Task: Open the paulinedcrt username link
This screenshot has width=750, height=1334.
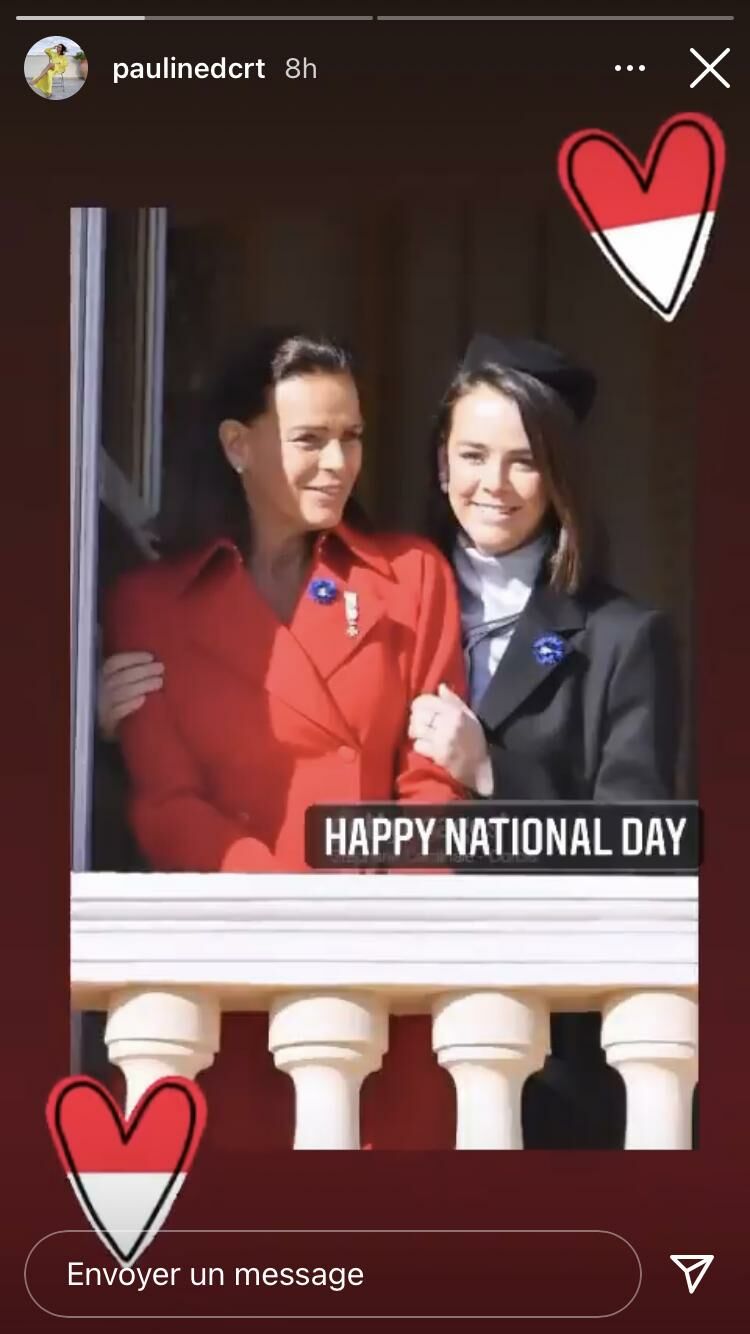Action: (x=188, y=68)
